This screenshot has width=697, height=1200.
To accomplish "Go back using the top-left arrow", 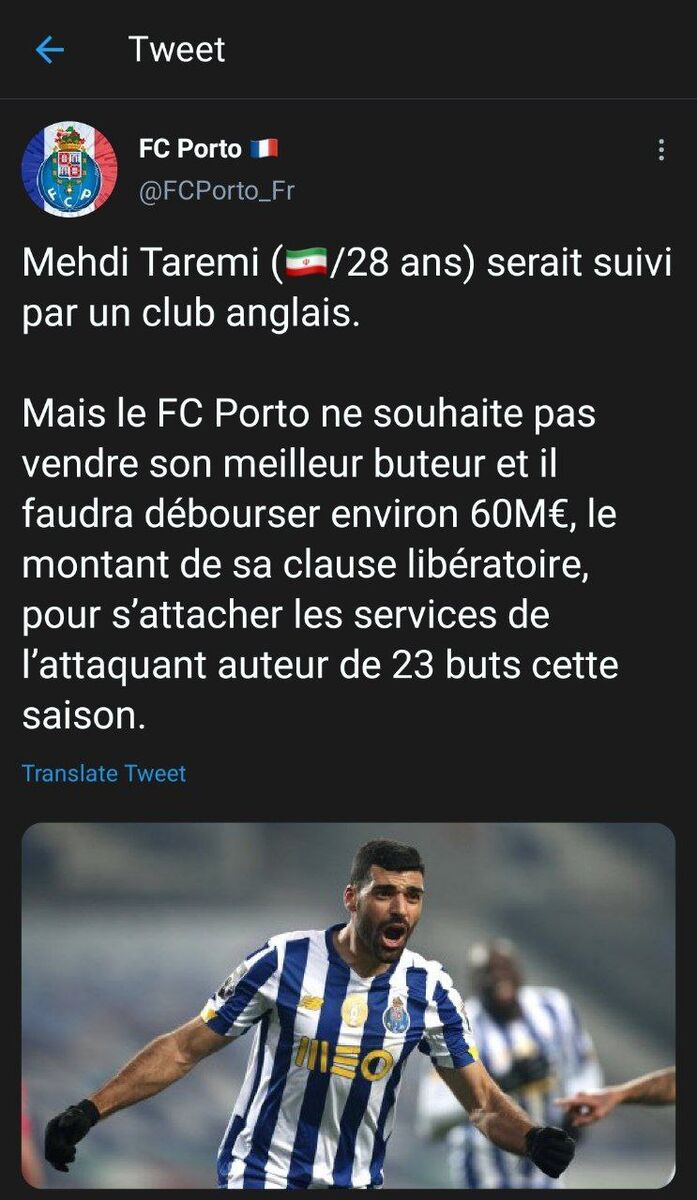I will tap(49, 50).
